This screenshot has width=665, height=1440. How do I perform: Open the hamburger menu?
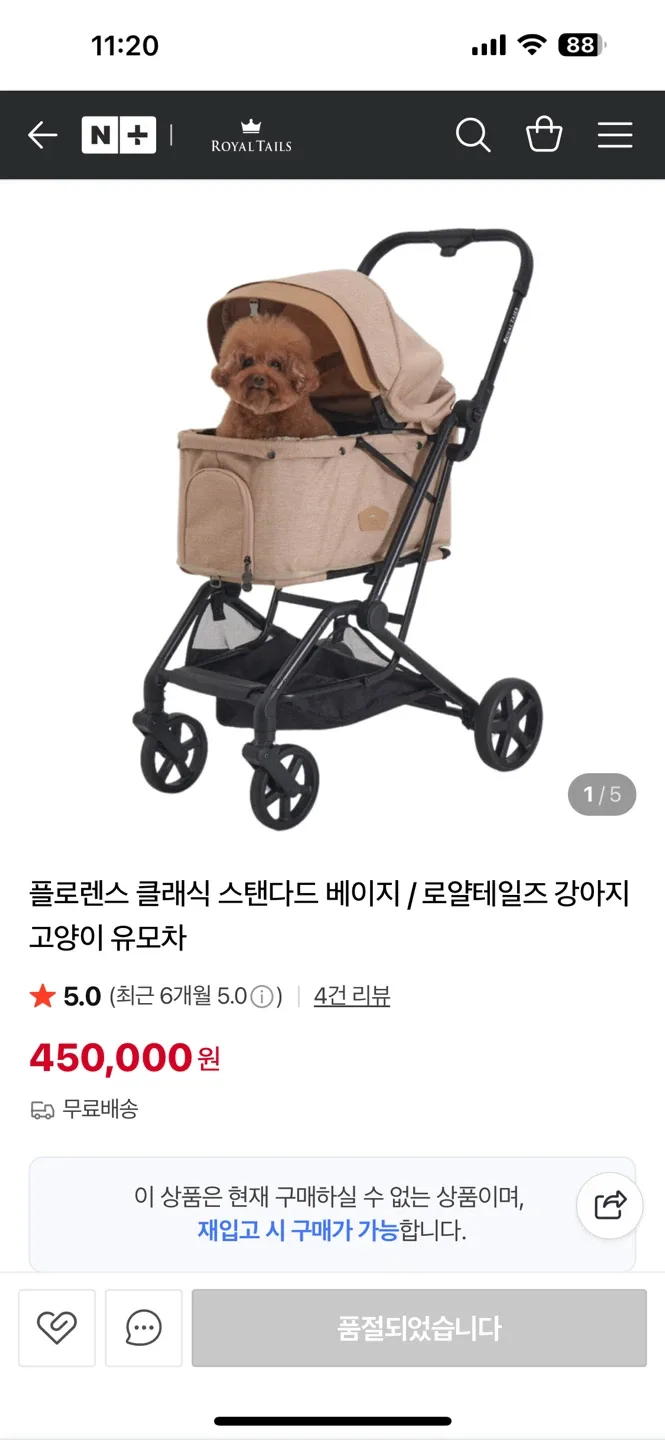(x=615, y=135)
